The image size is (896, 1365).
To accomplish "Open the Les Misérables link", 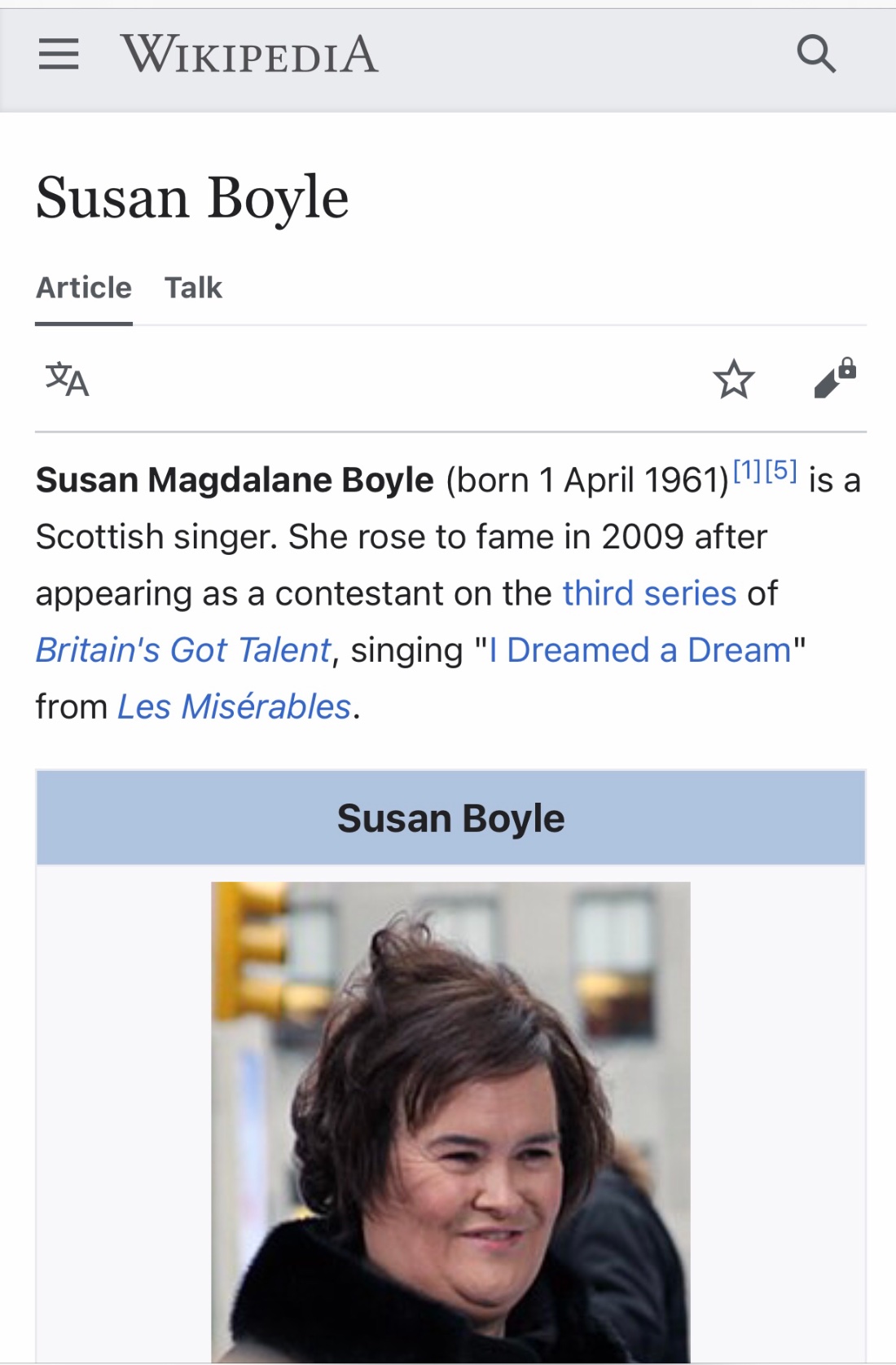I will pos(235,707).
